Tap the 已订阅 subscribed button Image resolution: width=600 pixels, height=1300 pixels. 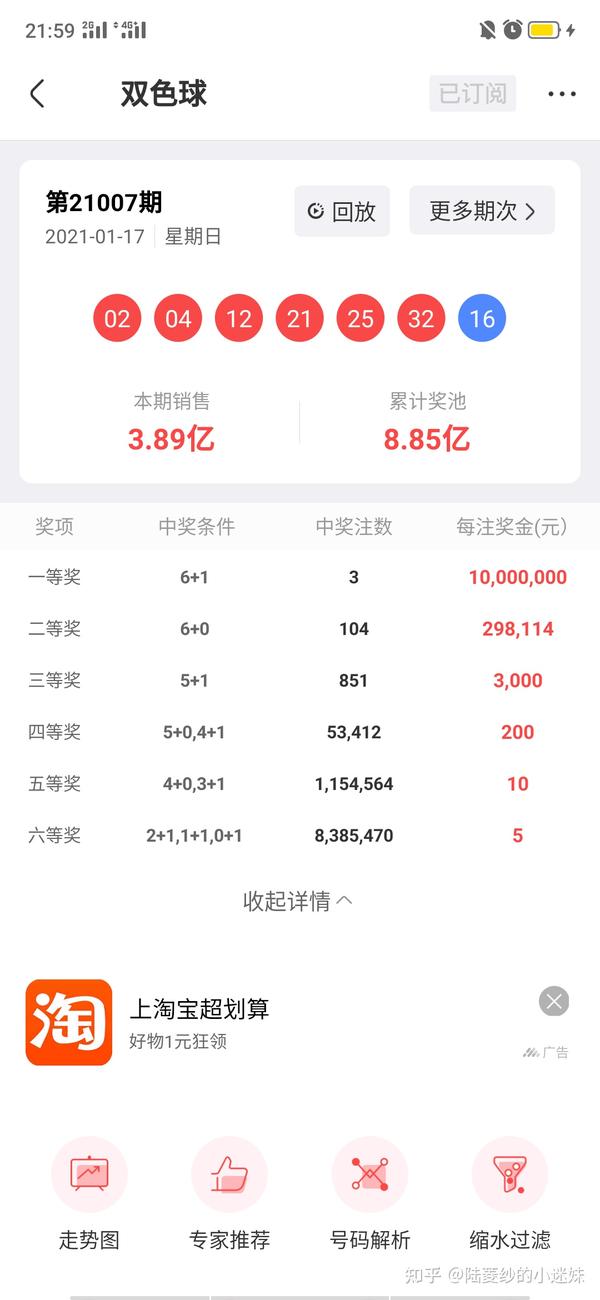(x=472, y=94)
